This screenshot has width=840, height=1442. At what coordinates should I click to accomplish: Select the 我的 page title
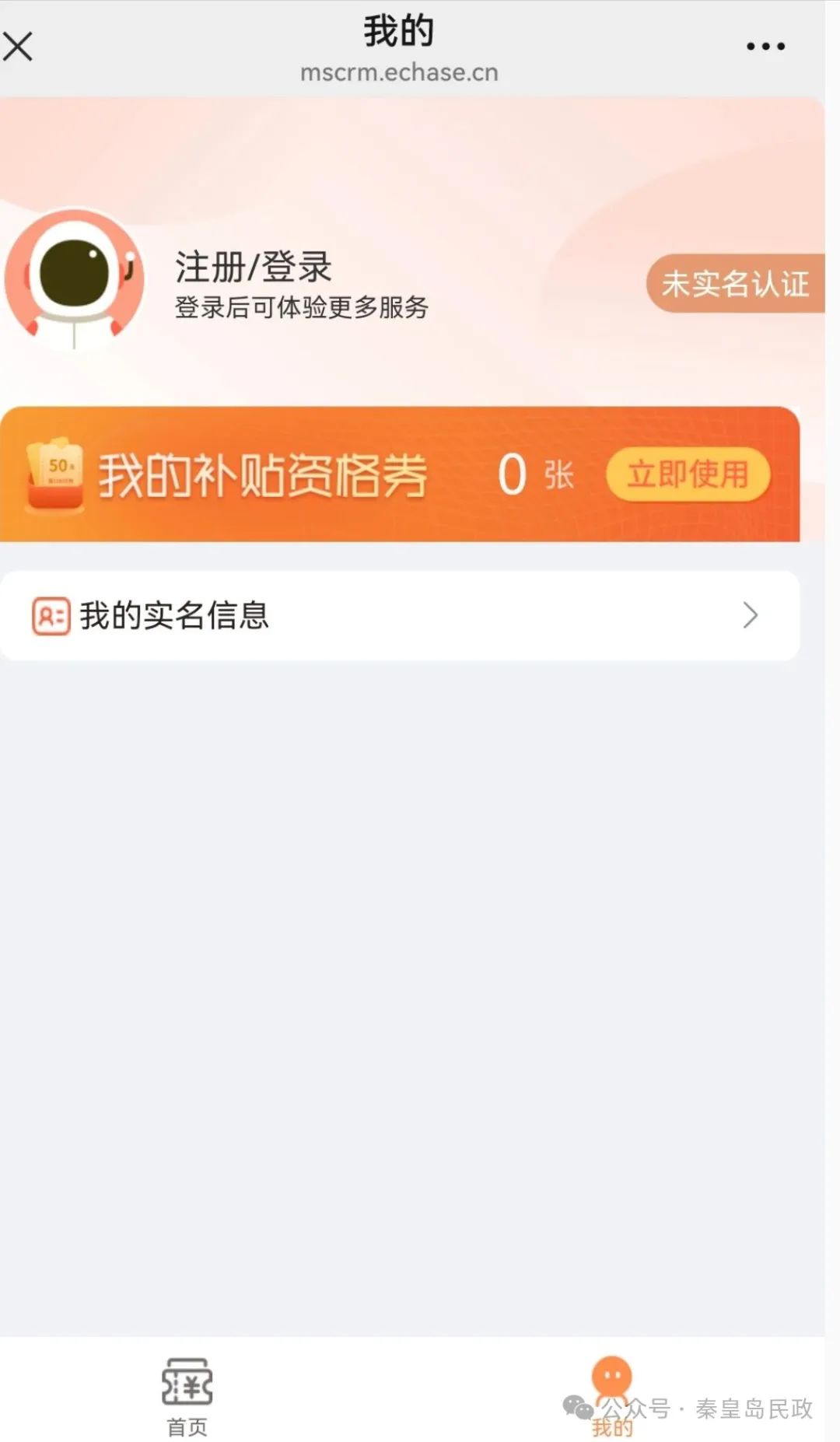(400, 30)
